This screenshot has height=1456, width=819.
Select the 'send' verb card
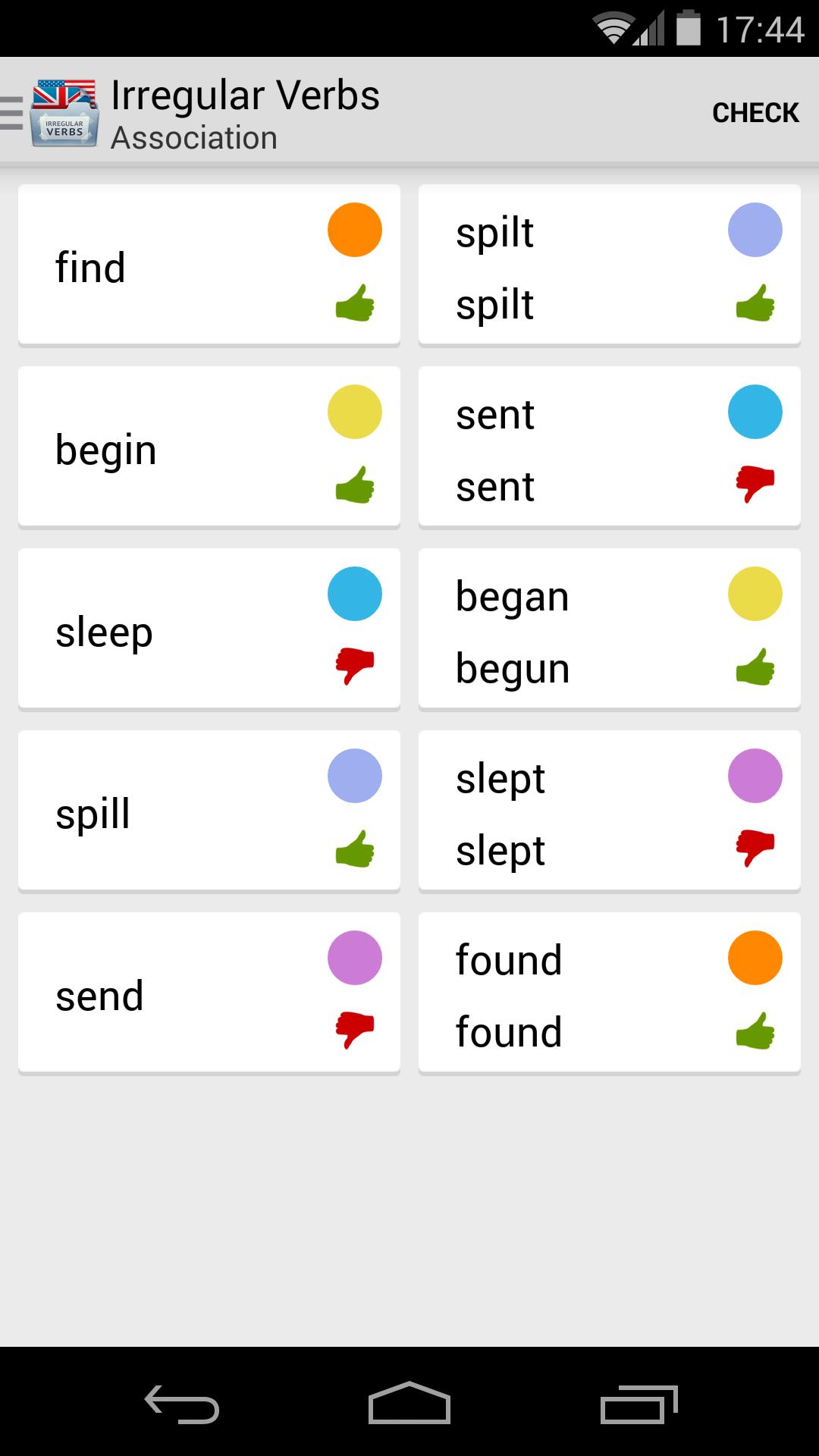[x=209, y=993]
